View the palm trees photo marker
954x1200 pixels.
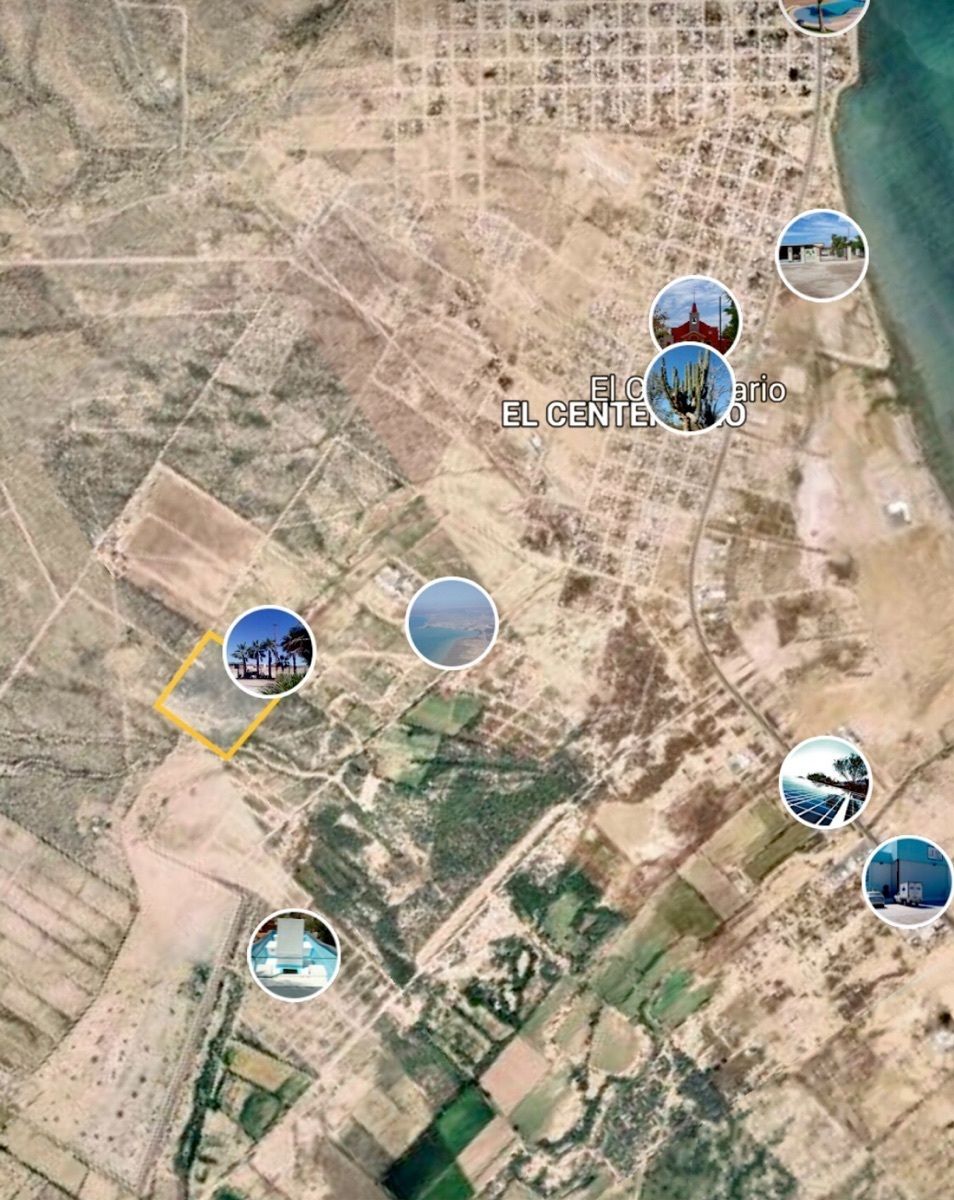click(268, 651)
